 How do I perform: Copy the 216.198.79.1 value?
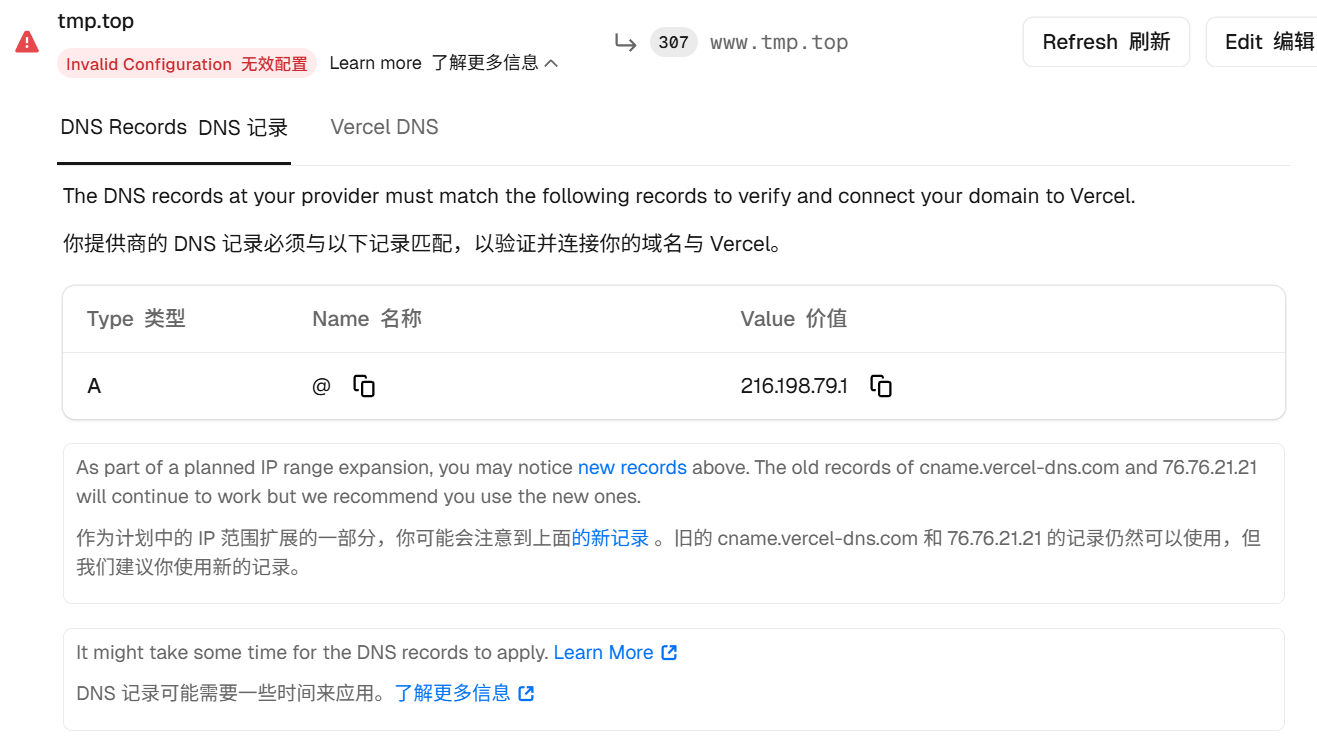880,386
